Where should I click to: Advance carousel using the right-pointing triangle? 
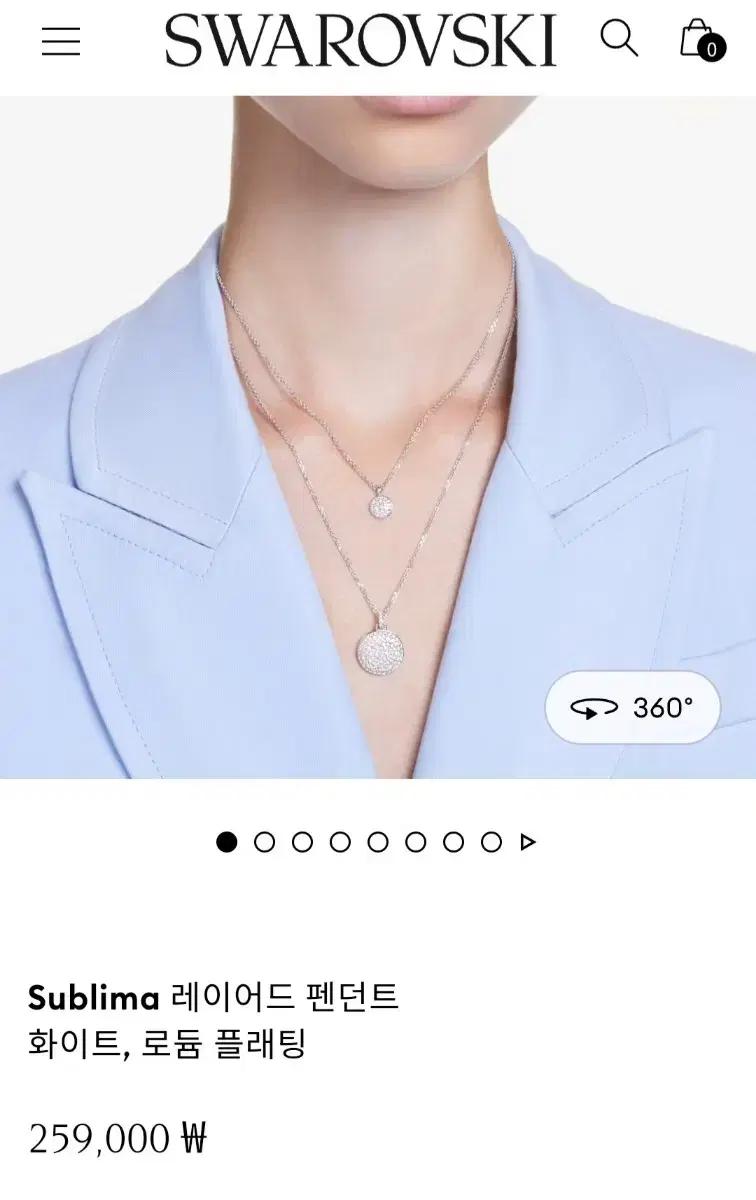tap(528, 843)
